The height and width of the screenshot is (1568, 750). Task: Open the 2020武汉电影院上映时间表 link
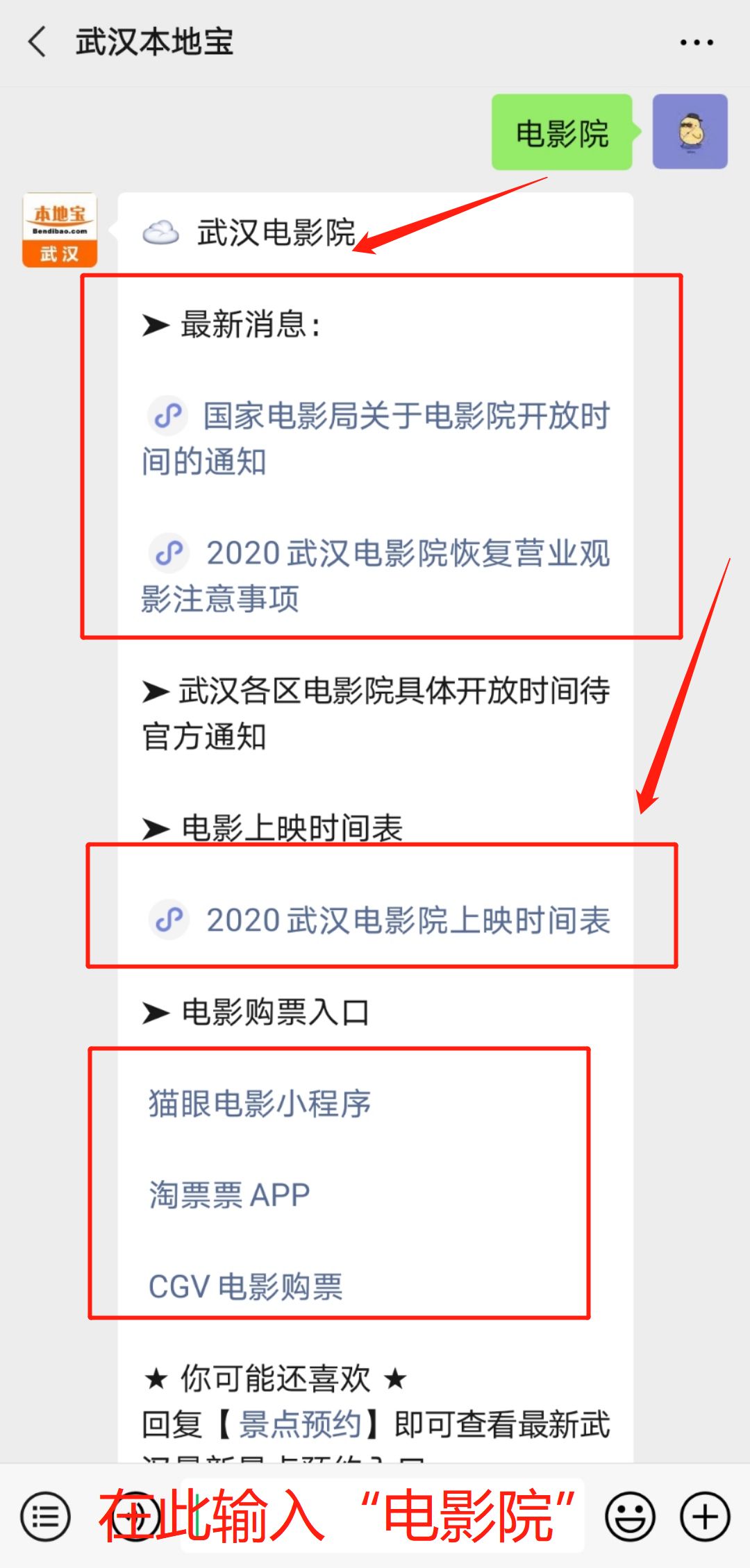(379, 920)
